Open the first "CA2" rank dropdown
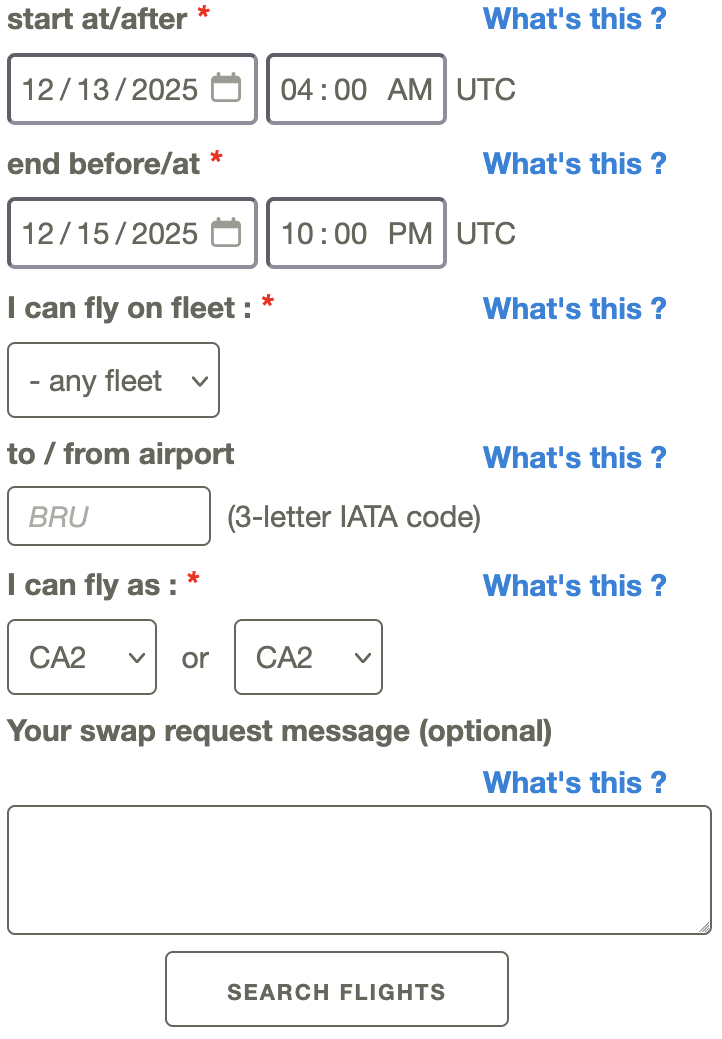 [x=82, y=657]
